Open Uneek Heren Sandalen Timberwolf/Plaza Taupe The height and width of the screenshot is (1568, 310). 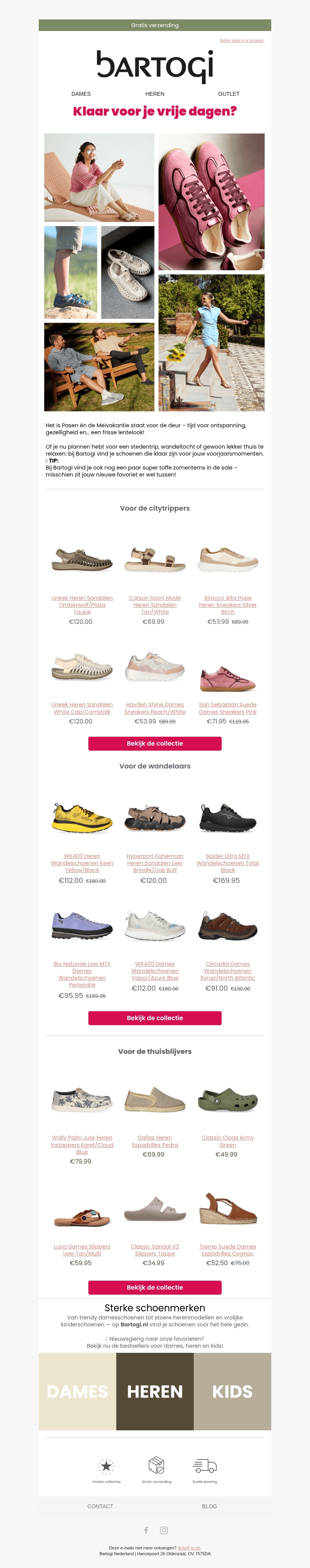82,604
